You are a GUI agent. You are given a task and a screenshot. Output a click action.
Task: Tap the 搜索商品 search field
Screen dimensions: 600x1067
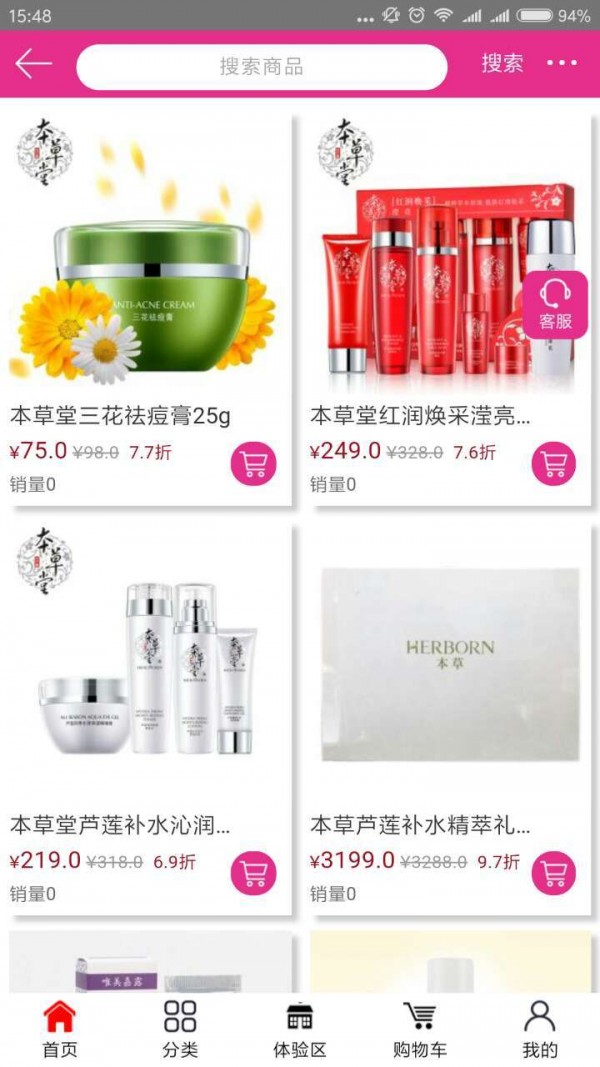(261, 67)
